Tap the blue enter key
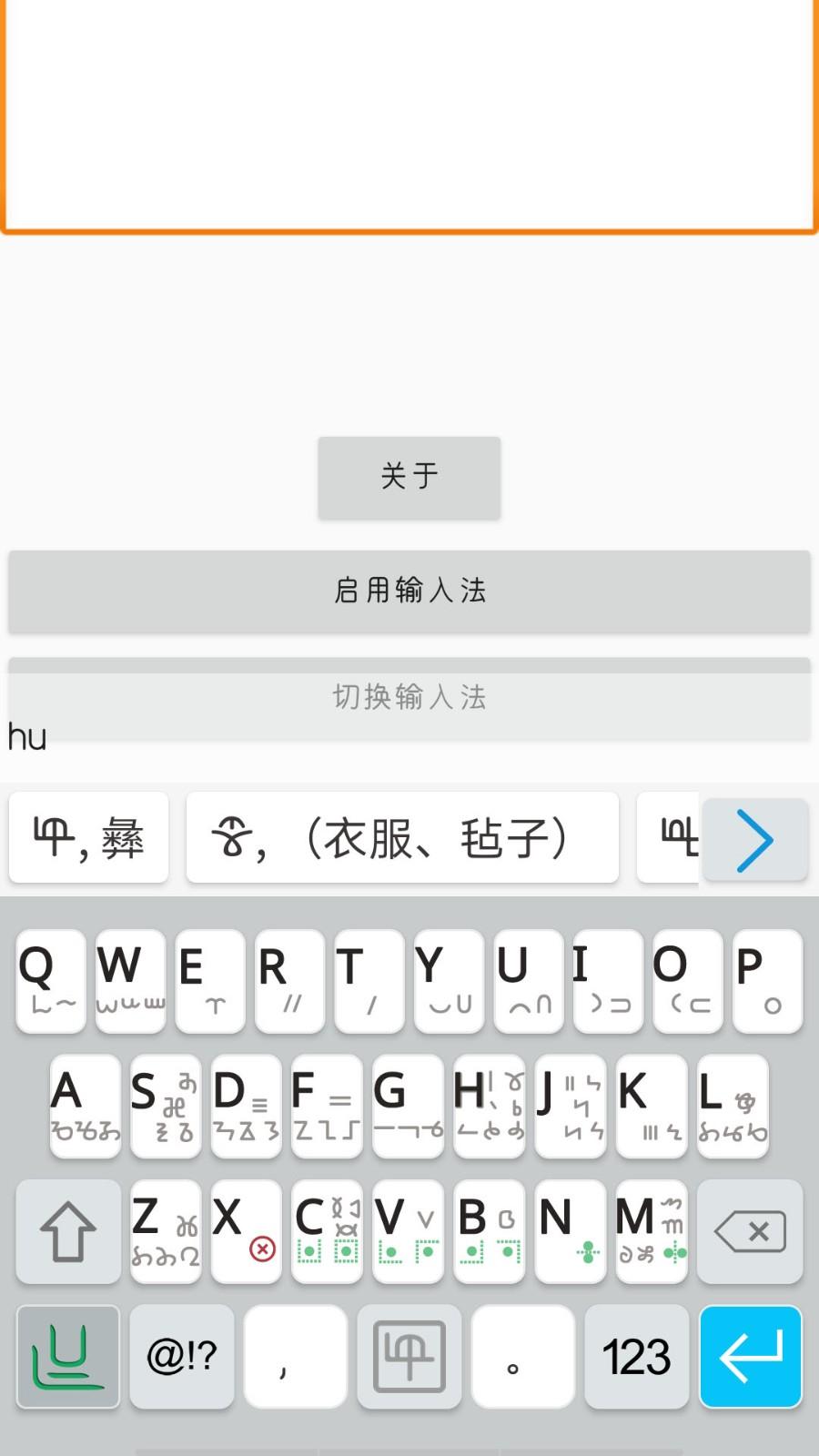The width and height of the screenshot is (819, 1456). (x=750, y=1357)
